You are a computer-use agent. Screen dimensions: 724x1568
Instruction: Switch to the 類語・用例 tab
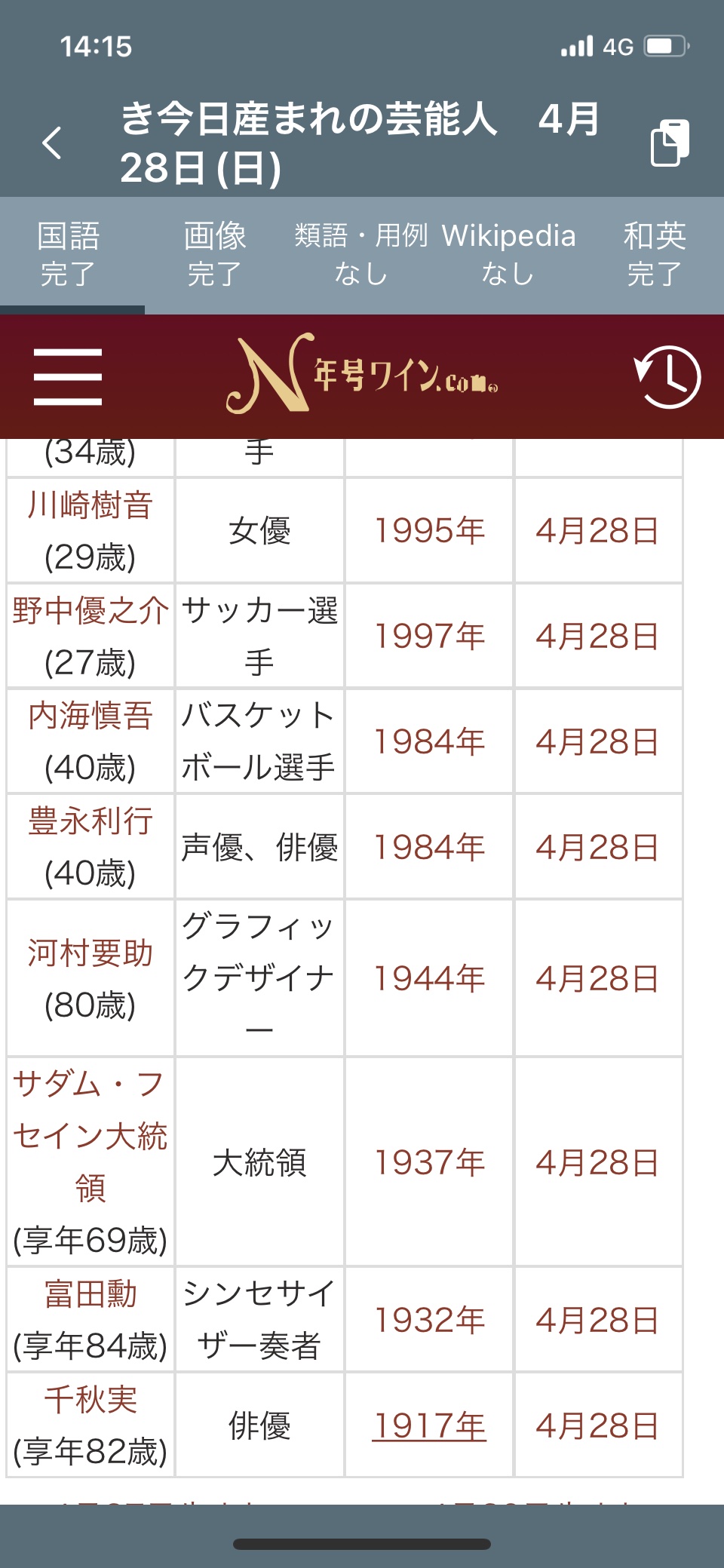[x=361, y=255]
